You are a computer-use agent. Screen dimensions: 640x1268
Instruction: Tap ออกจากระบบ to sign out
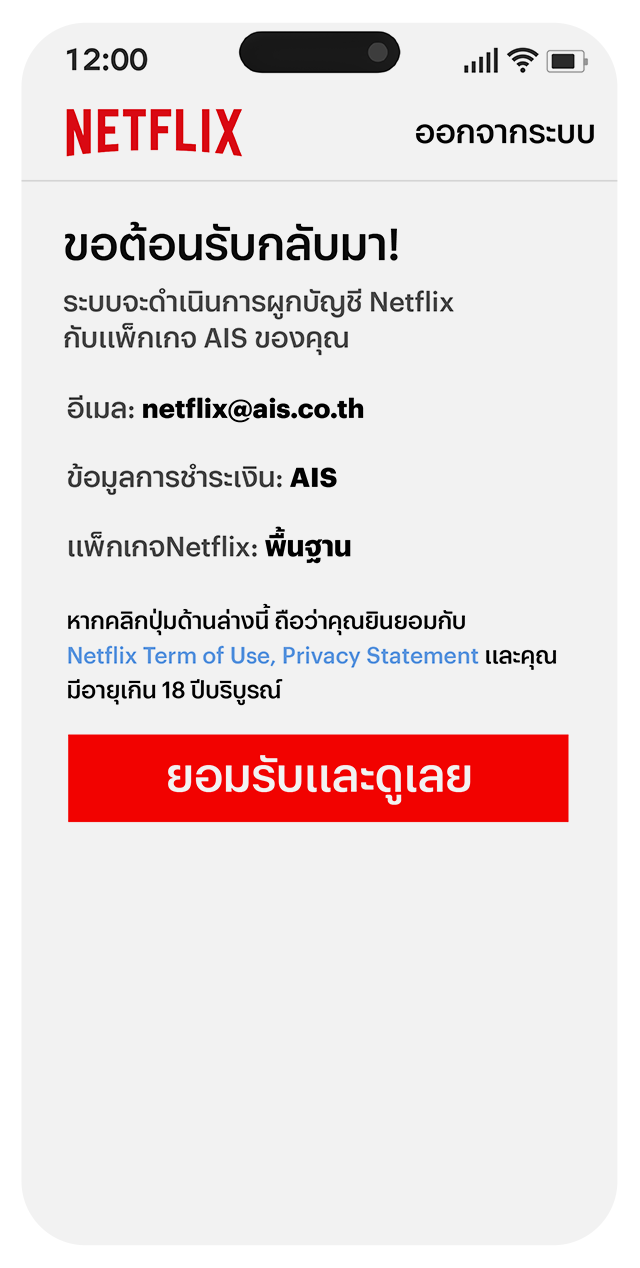pyautogui.click(x=504, y=133)
